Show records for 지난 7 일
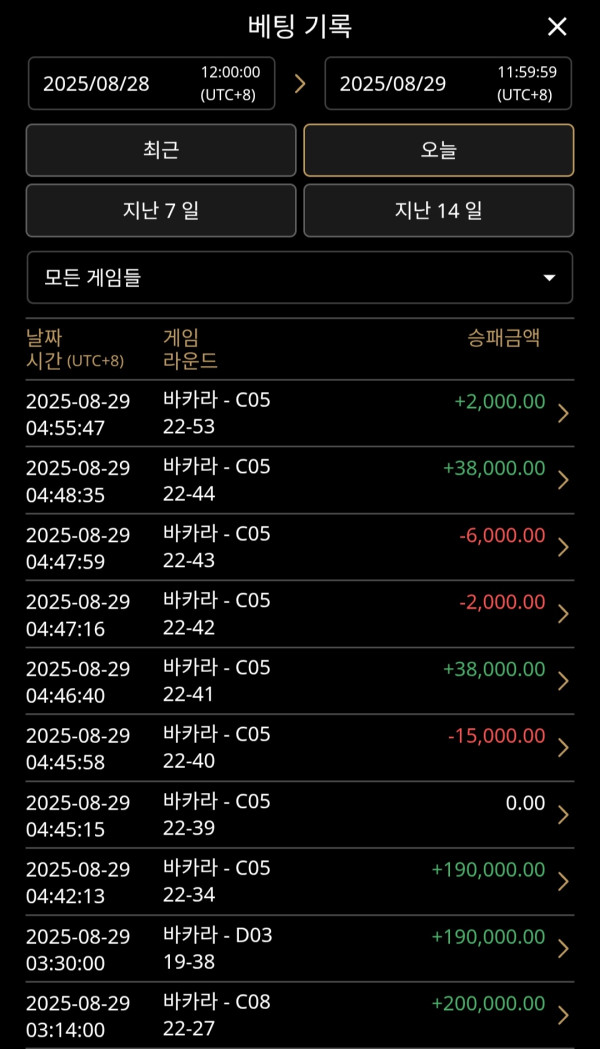 (161, 210)
